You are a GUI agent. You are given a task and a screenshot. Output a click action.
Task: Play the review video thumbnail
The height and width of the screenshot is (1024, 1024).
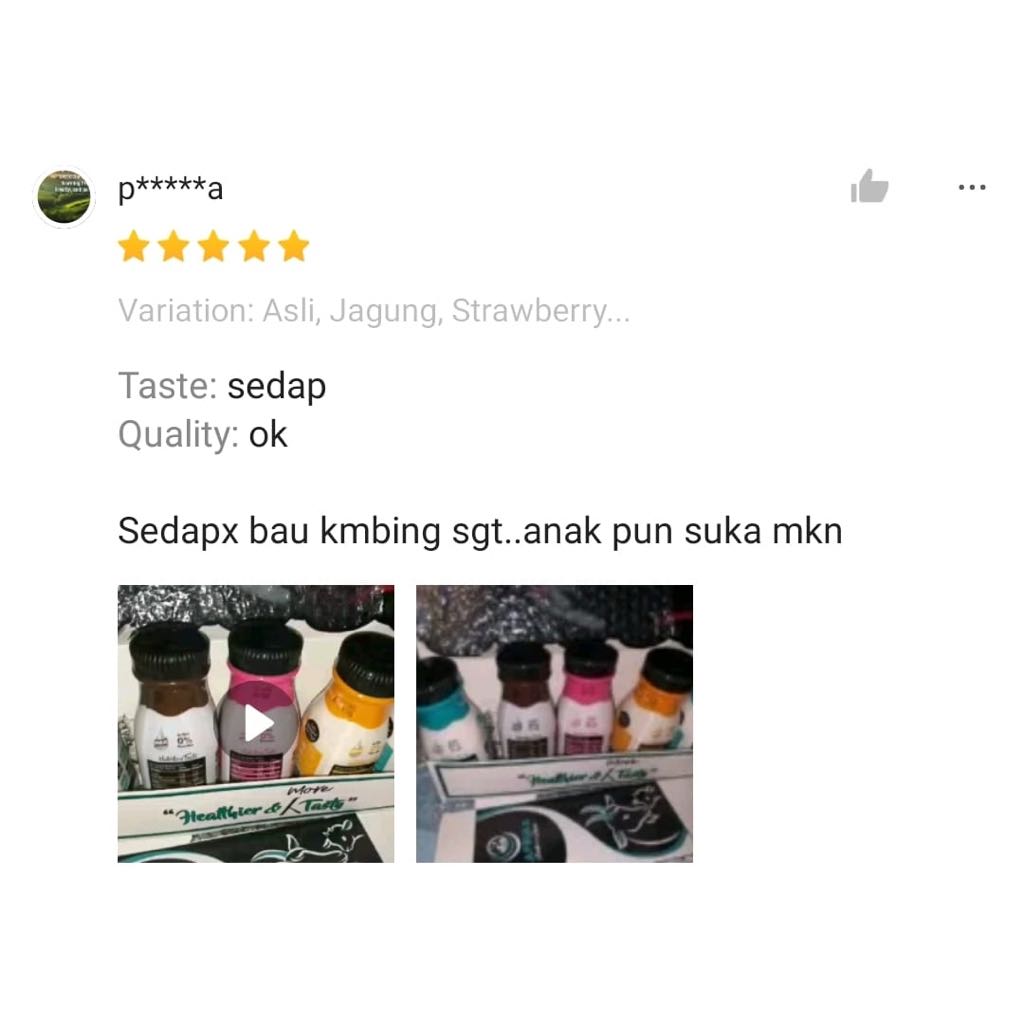click(x=256, y=724)
